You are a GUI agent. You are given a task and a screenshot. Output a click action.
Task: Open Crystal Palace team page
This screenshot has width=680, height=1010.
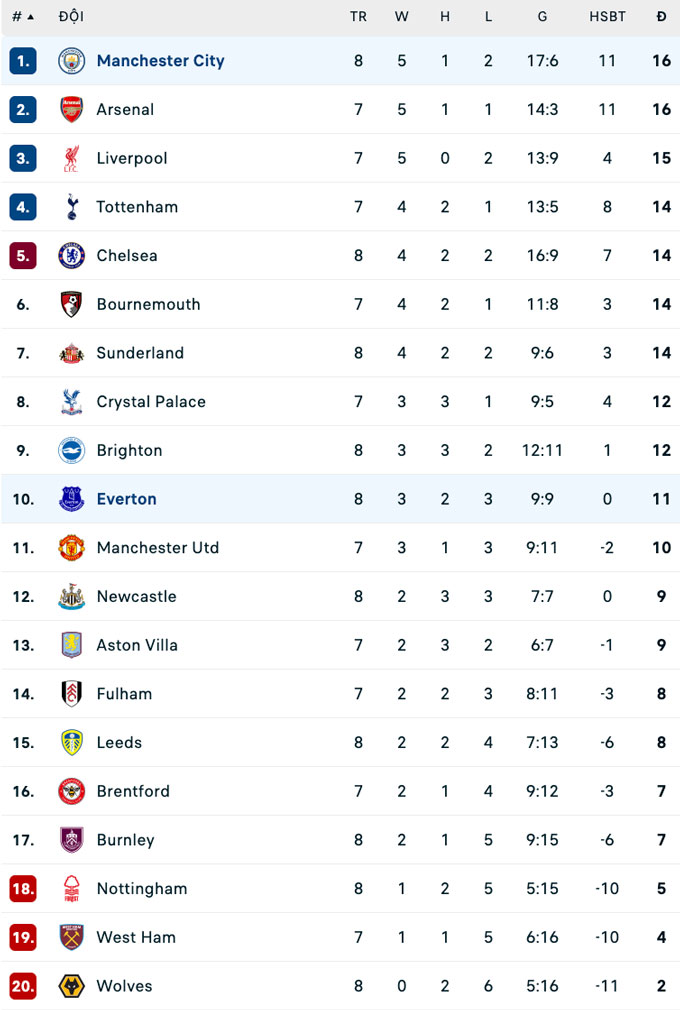151,402
